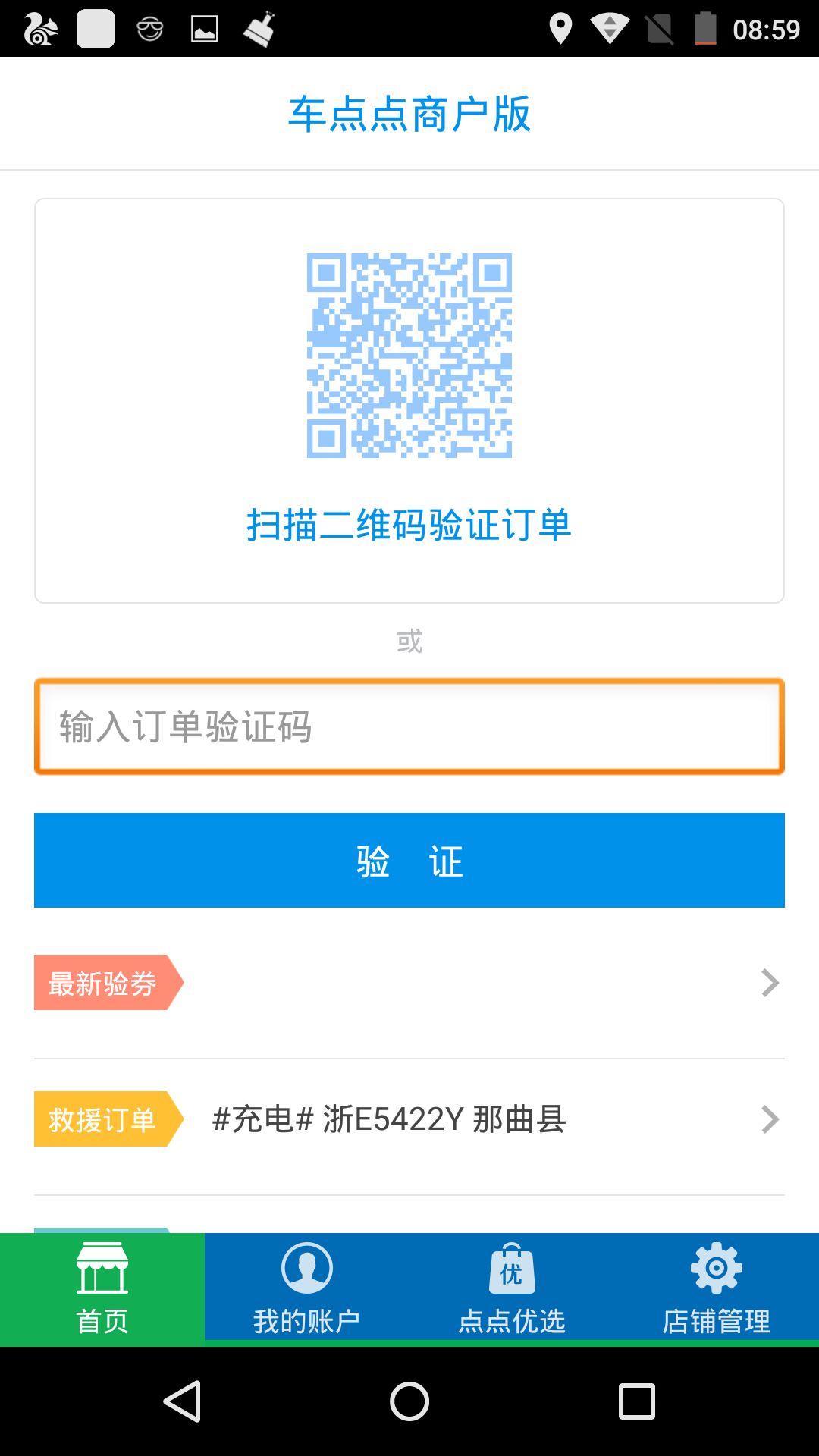
Task: Go to the system home screen
Action: (x=409, y=1401)
